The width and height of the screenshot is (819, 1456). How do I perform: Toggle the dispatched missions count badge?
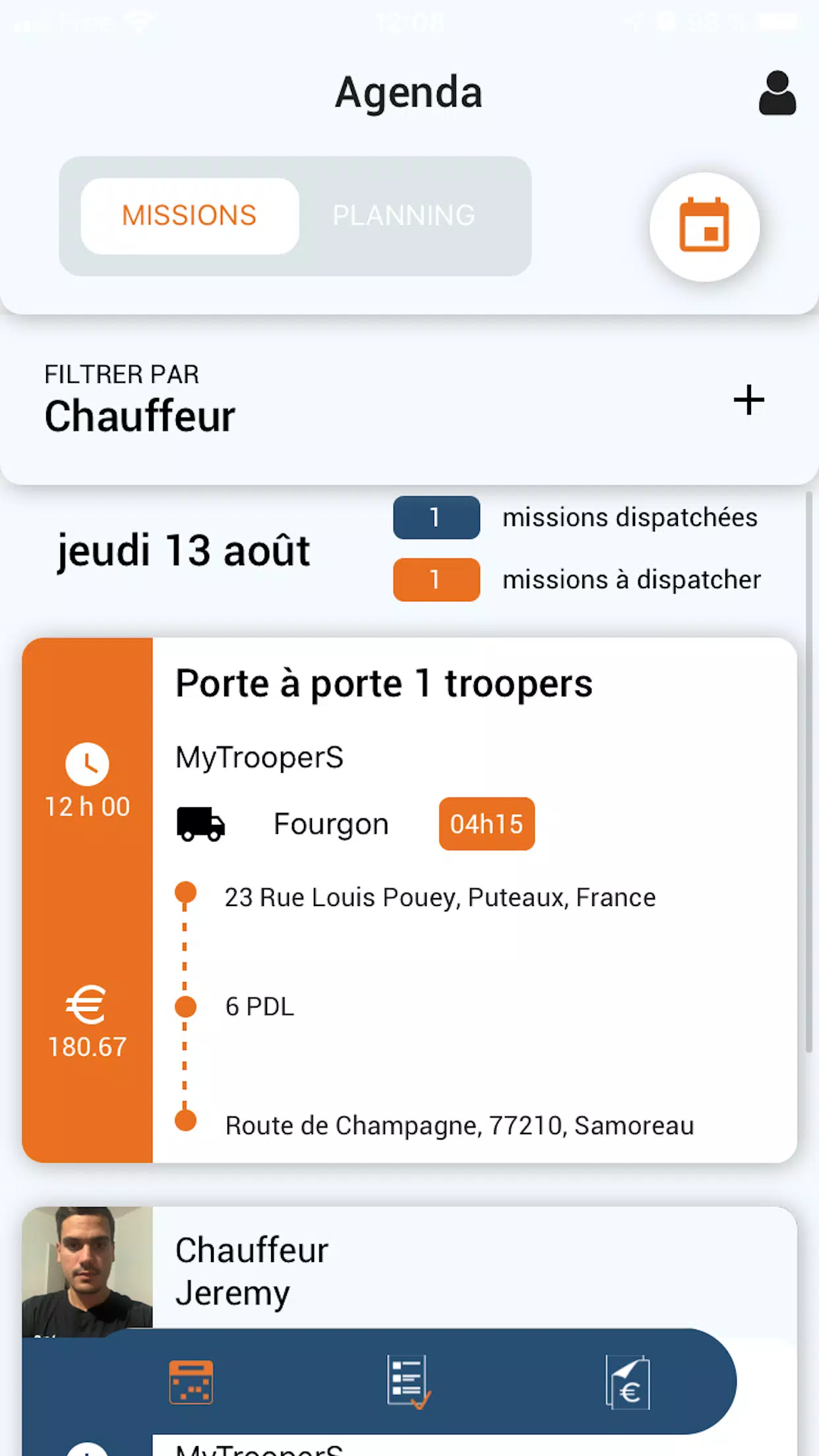tap(436, 517)
